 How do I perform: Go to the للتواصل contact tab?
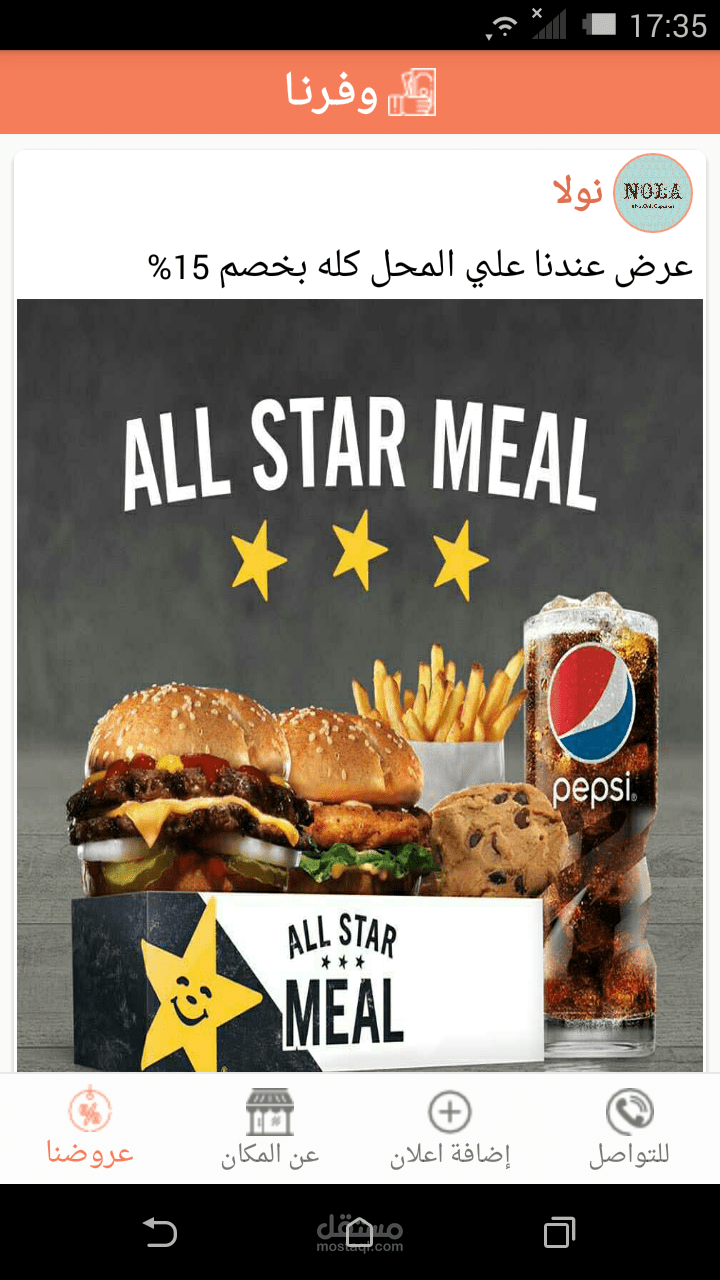[x=630, y=1128]
